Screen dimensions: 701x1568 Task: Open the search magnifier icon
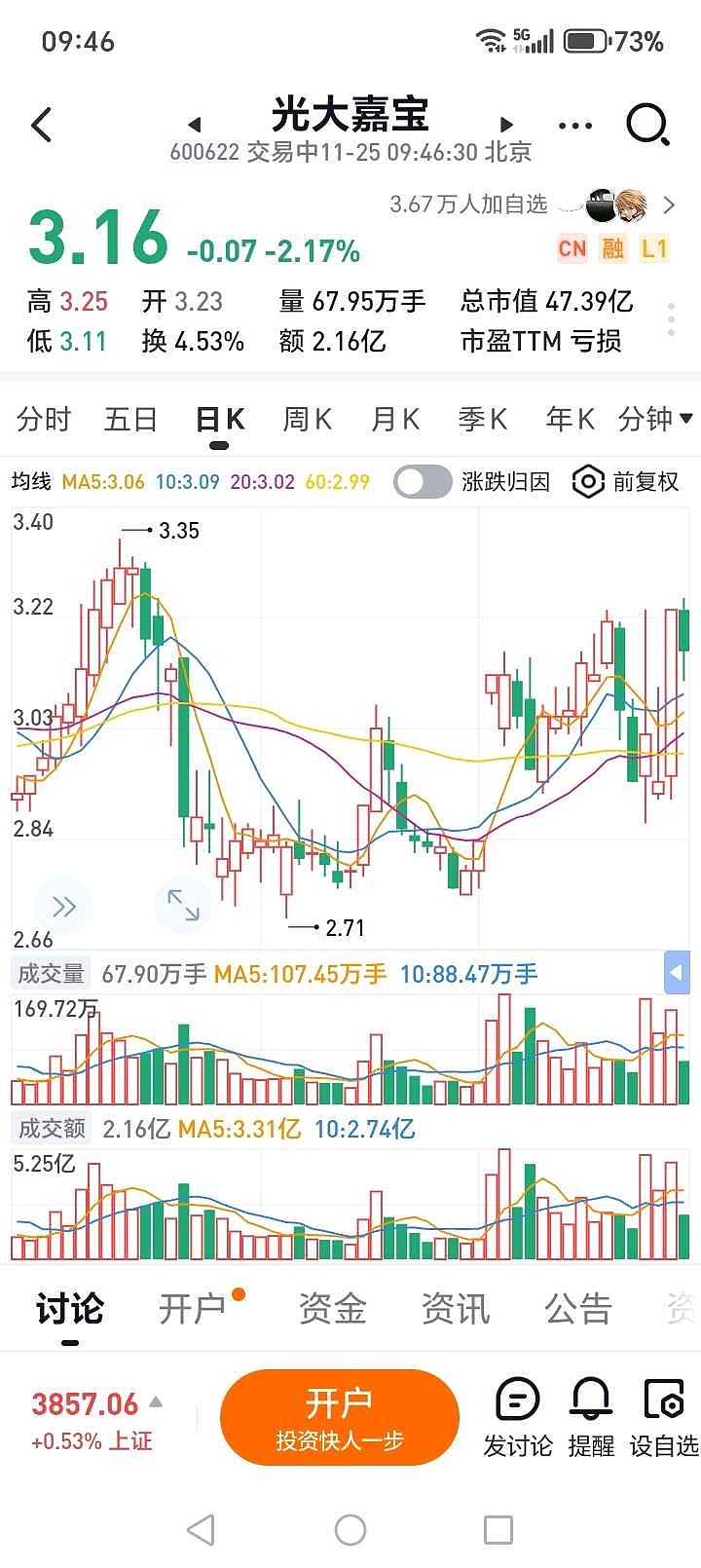point(645,125)
